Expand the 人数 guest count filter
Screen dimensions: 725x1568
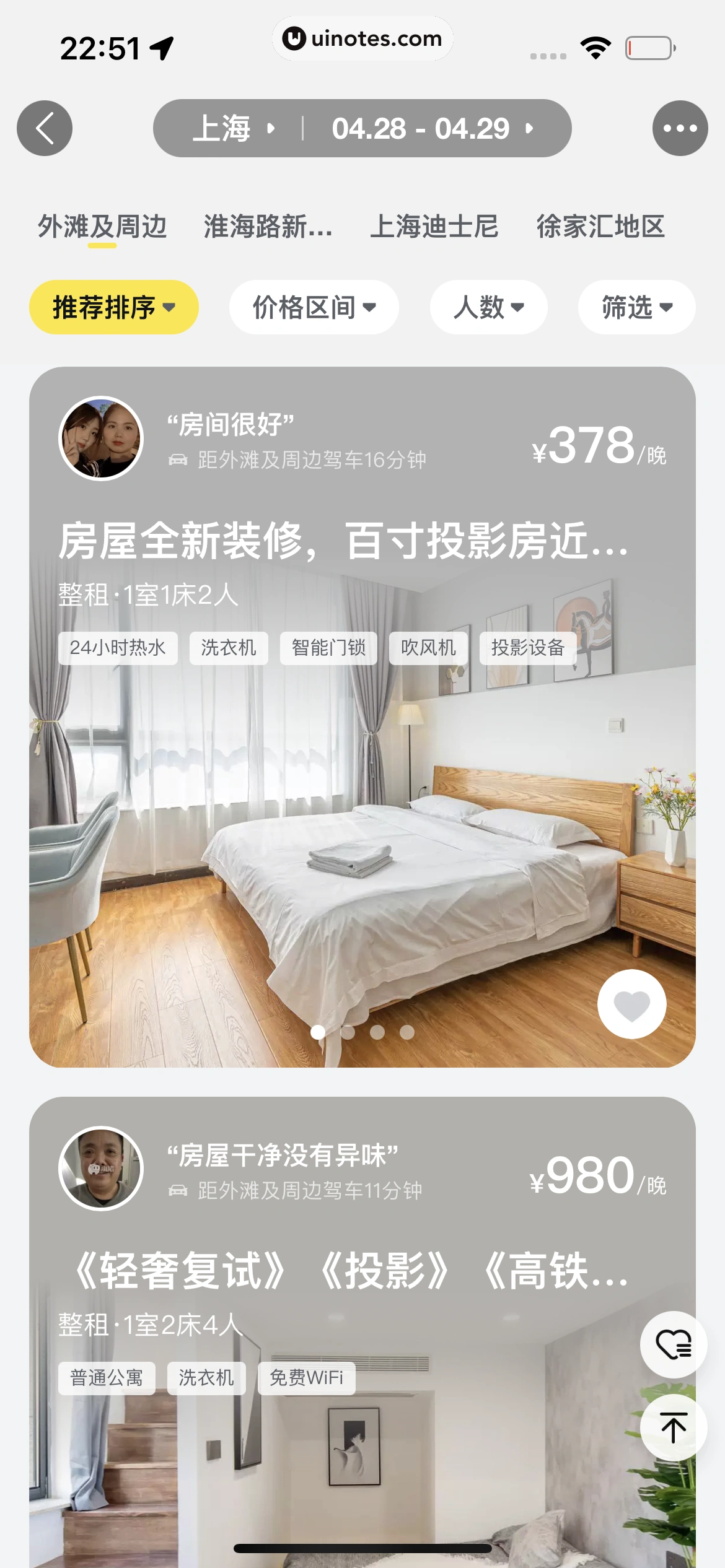pos(488,307)
